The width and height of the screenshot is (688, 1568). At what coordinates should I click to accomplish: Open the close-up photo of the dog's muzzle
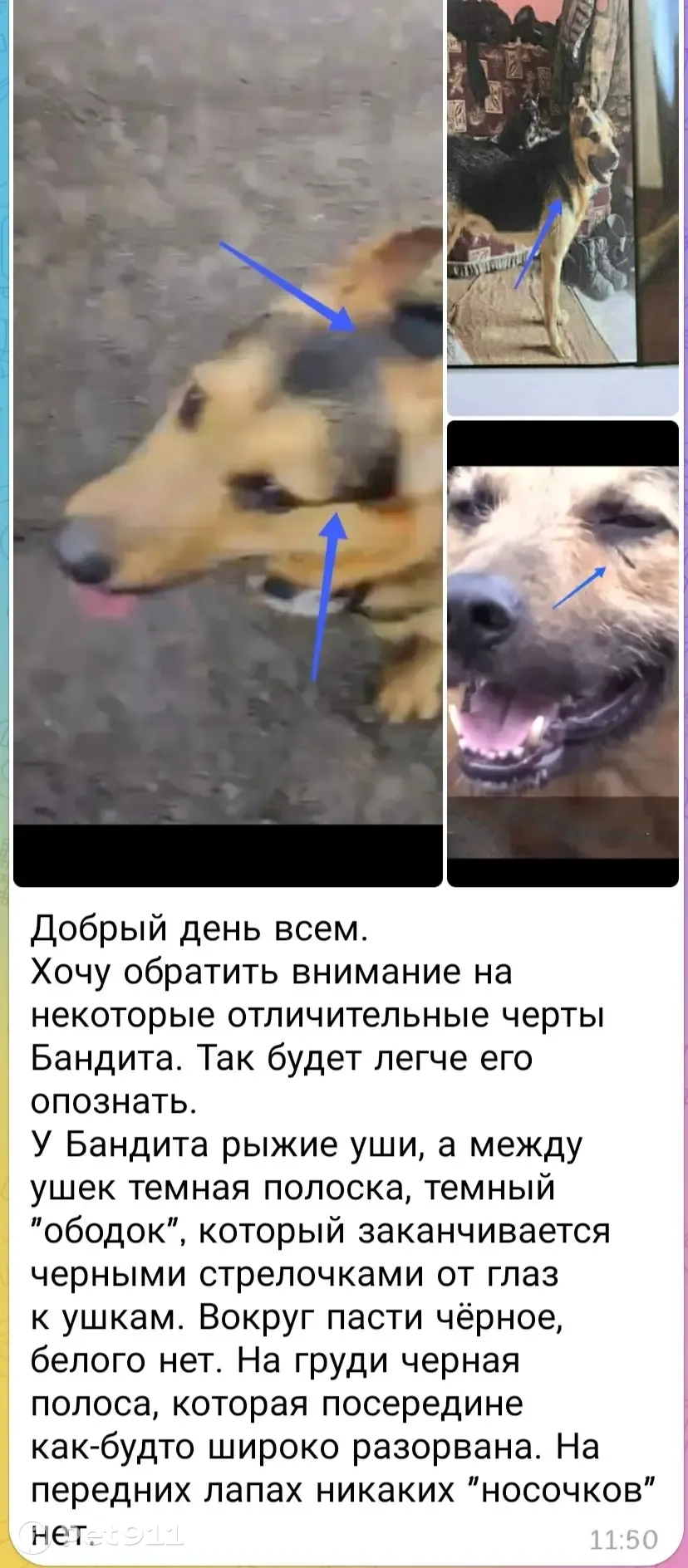point(563,652)
